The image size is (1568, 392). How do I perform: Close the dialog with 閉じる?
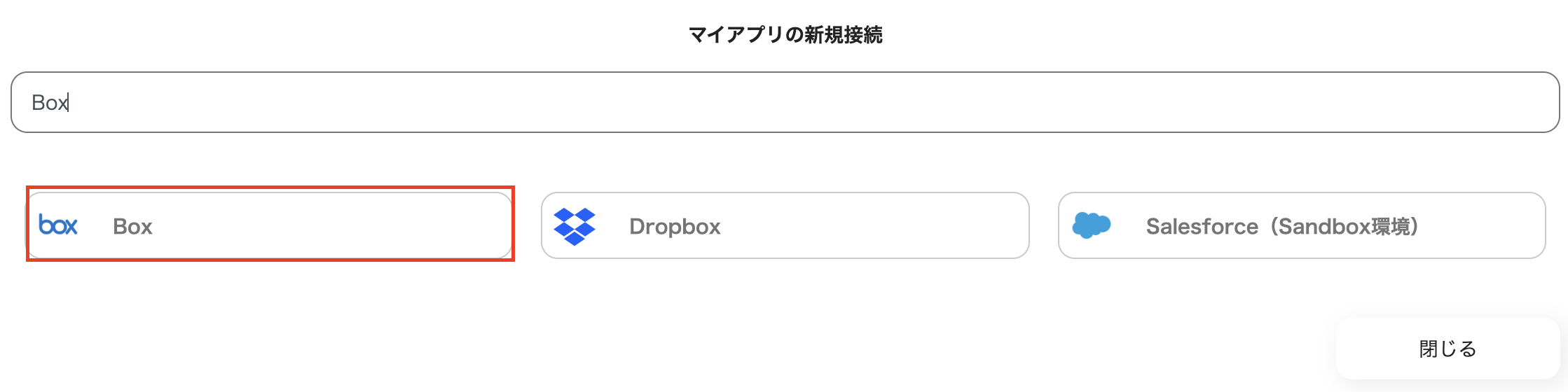click(x=1447, y=349)
